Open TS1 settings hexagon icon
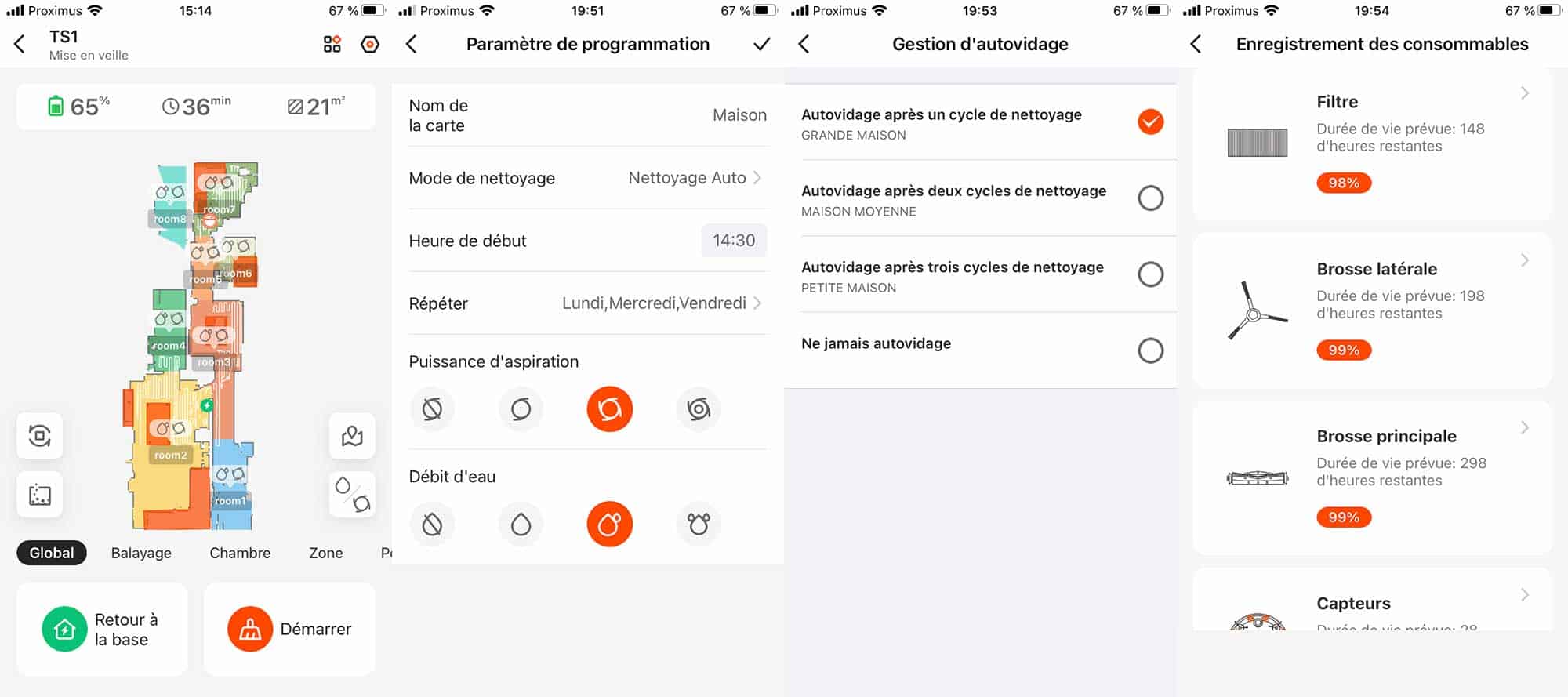1568x697 pixels. tap(370, 44)
